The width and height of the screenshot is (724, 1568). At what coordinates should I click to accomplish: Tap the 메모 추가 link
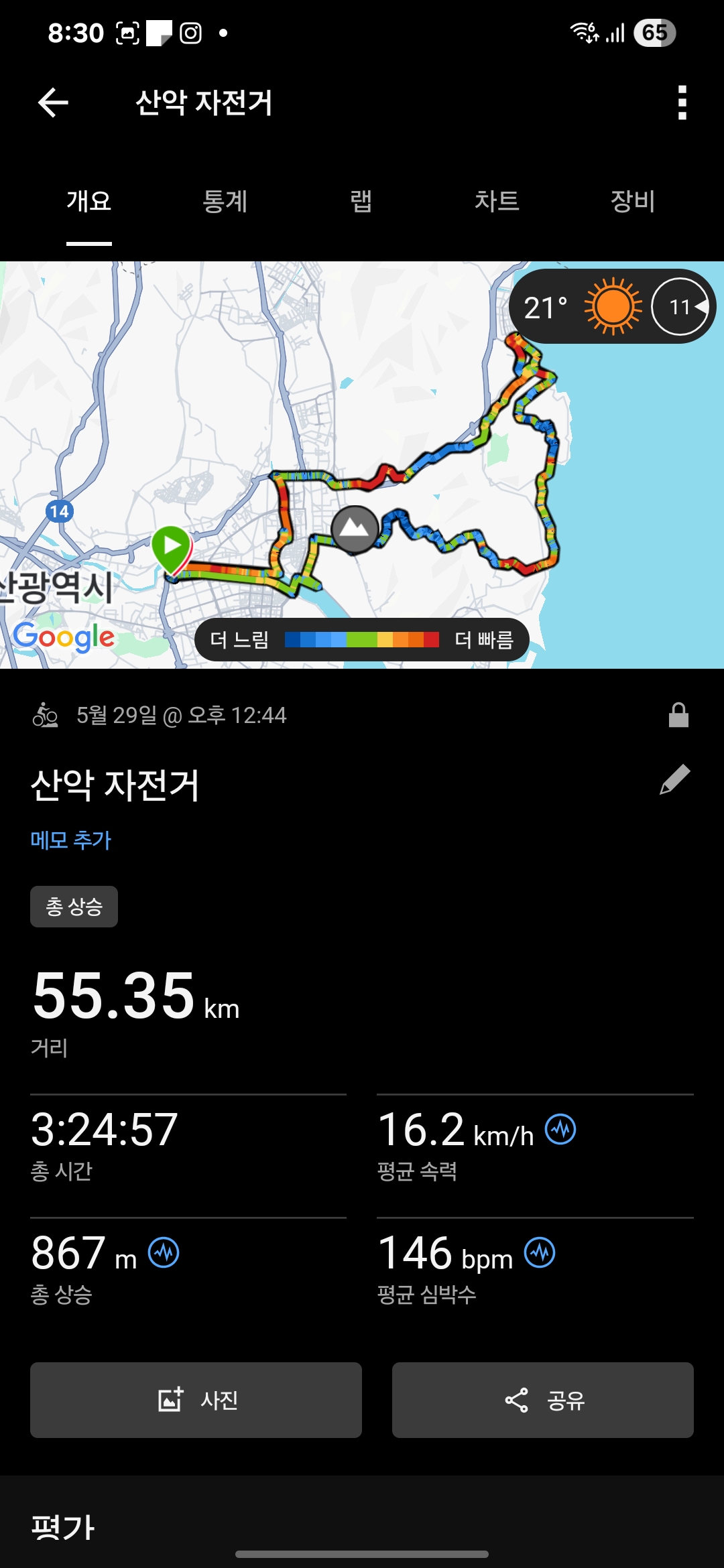[x=71, y=840]
